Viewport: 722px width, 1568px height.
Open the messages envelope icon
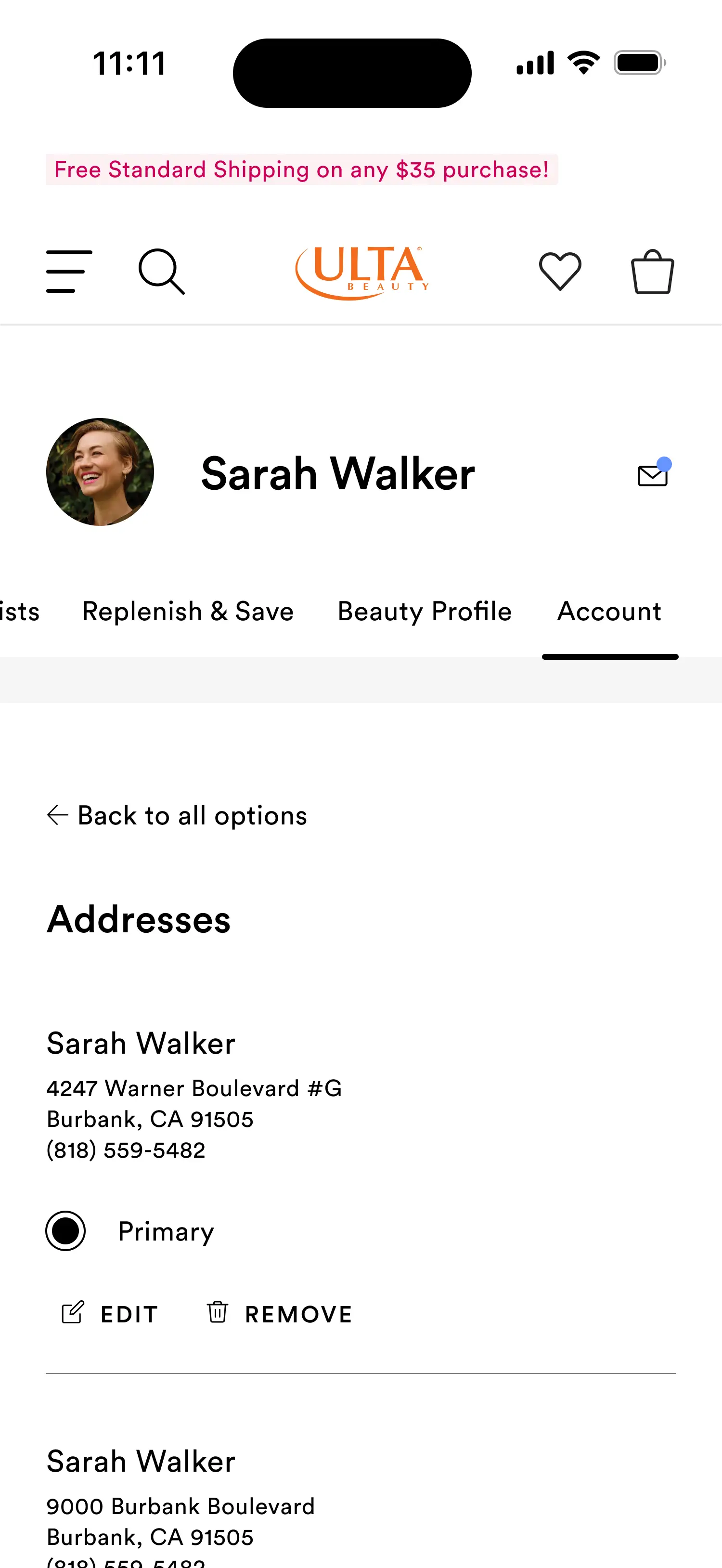pyautogui.click(x=653, y=474)
